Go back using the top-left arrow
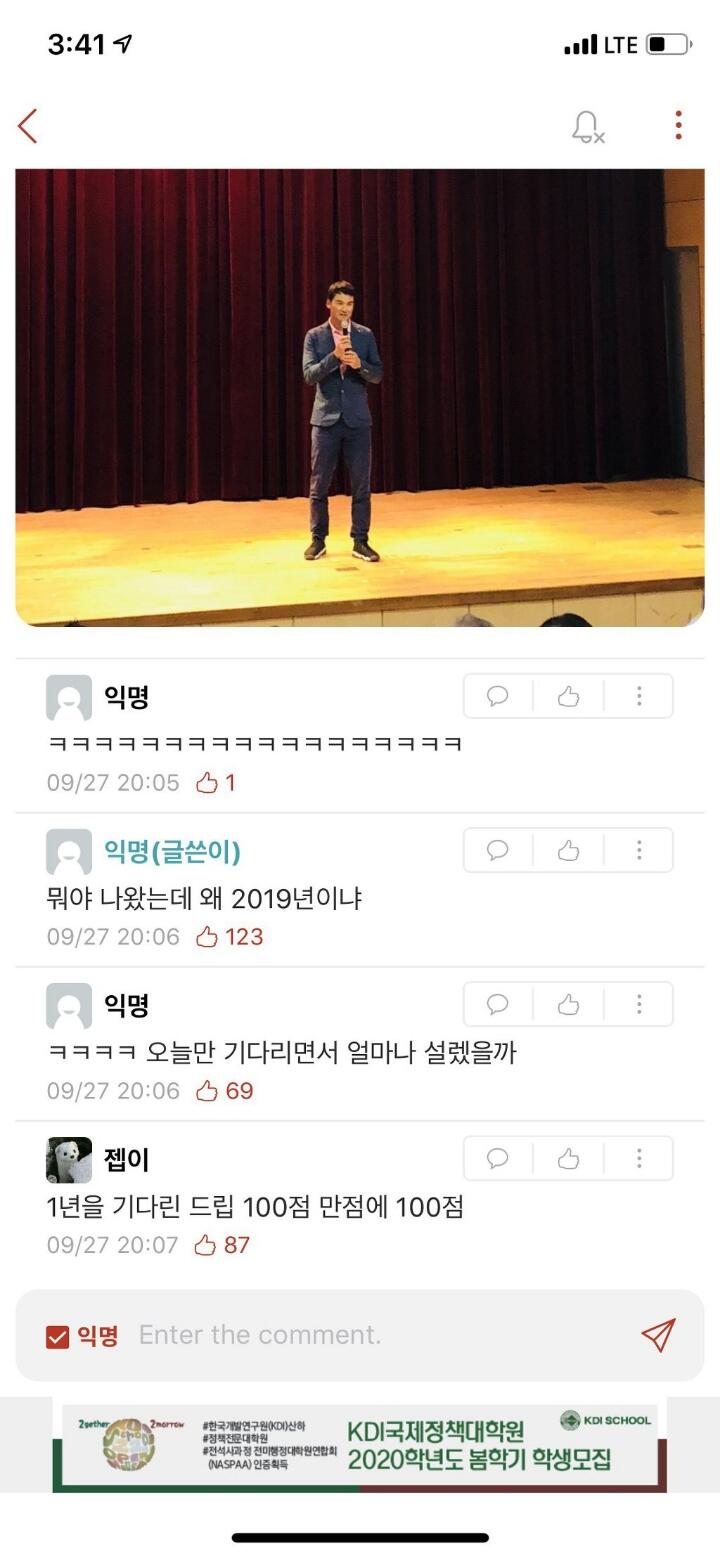Screen dimensions: 720x1558 28,126
